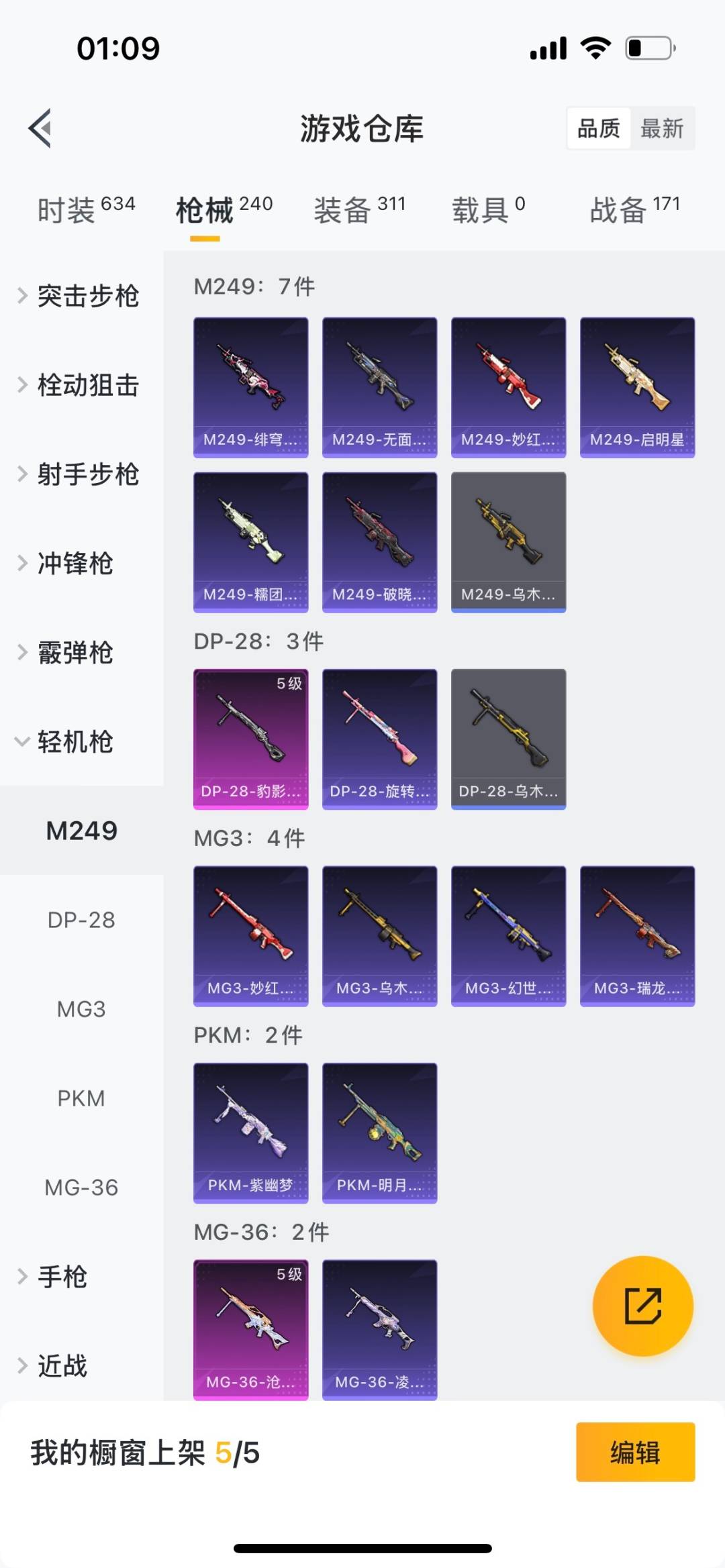Switch to the 战备 tab
Screen dimensions: 725x1568
tap(634, 210)
